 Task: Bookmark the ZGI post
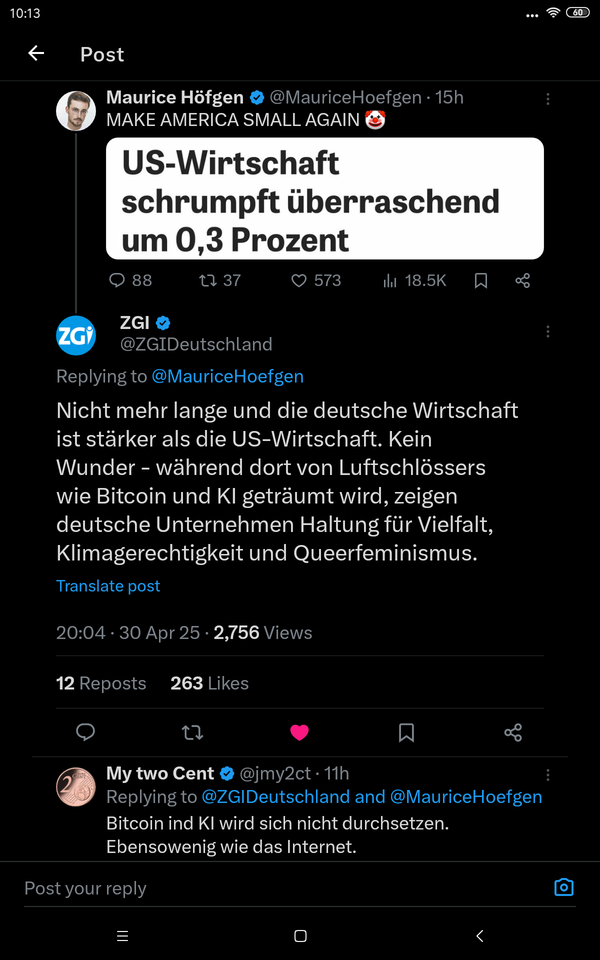(x=406, y=733)
